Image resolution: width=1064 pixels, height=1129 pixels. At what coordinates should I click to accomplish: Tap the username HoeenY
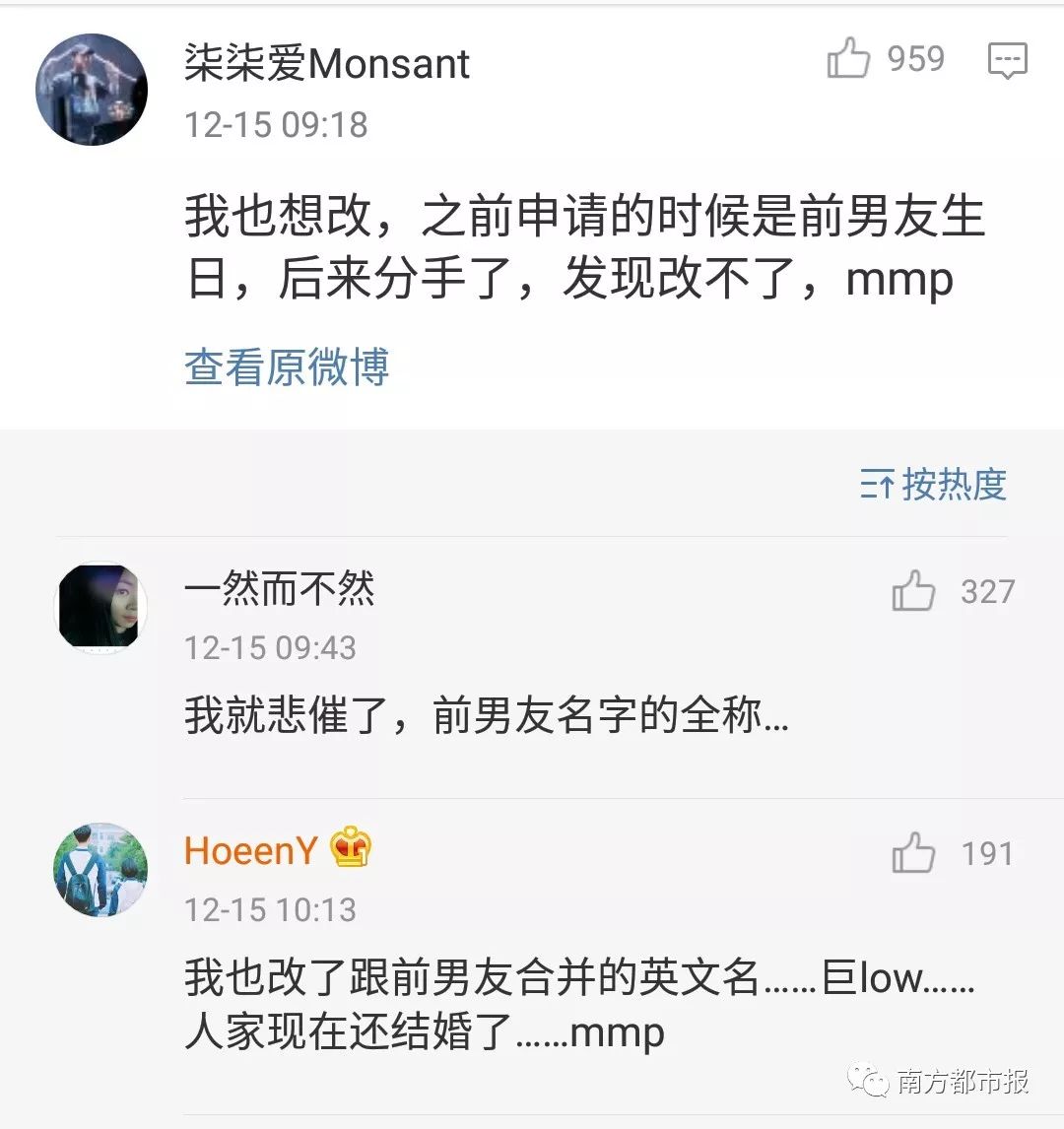click(x=251, y=850)
